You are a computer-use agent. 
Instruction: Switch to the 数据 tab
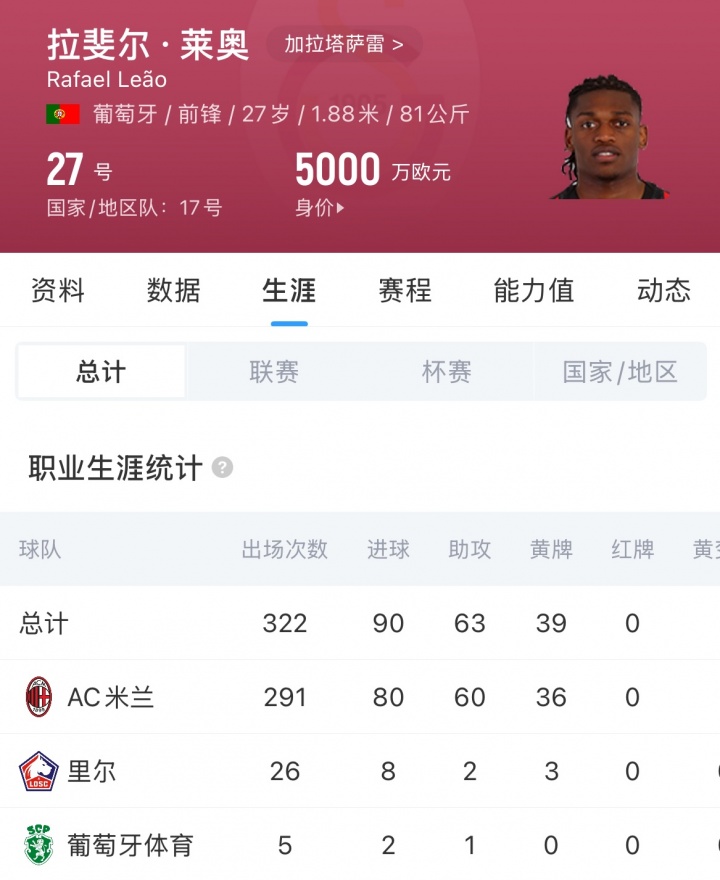pyautogui.click(x=173, y=290)
